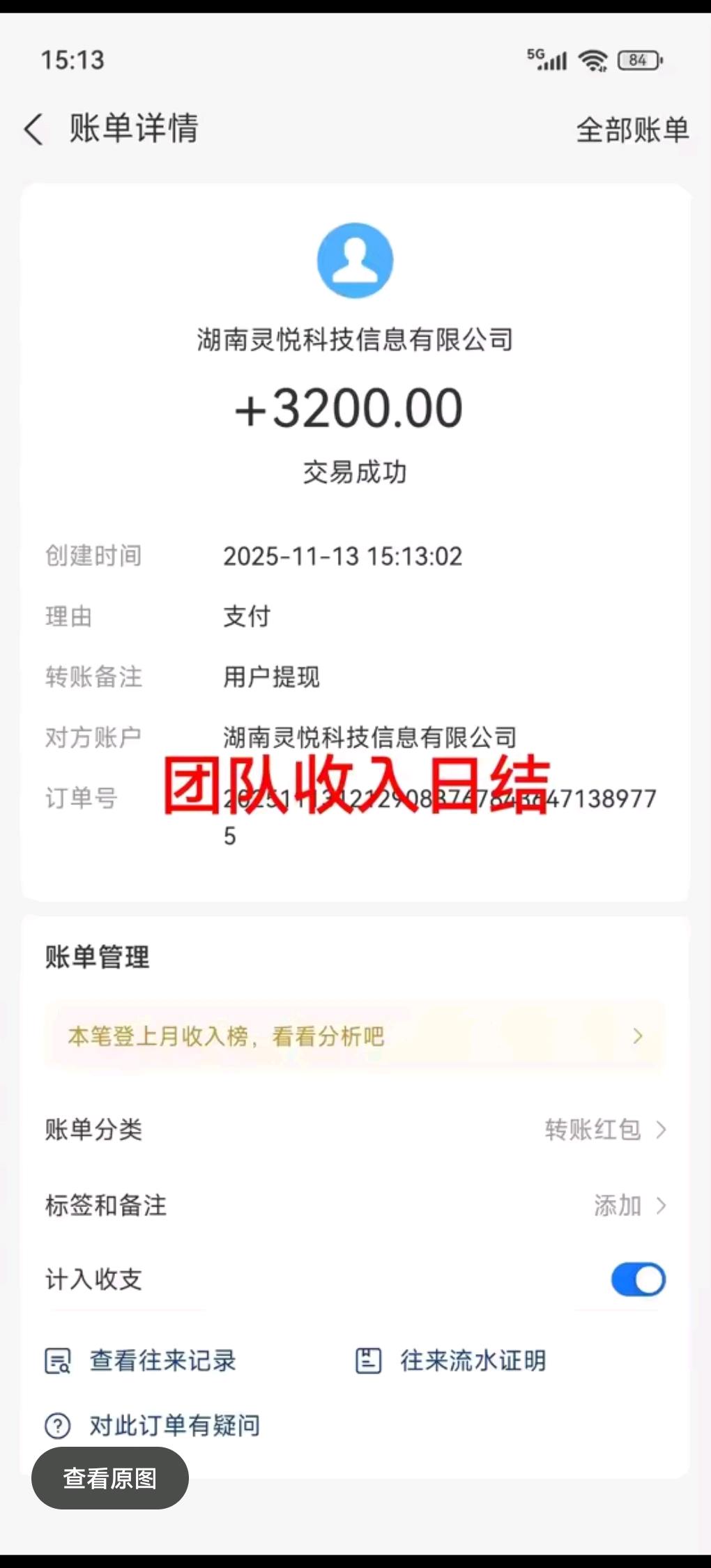Tap the 往来流水证明 certificate icon
This screenshot has width=711, height=1568.
point(368,1360)
